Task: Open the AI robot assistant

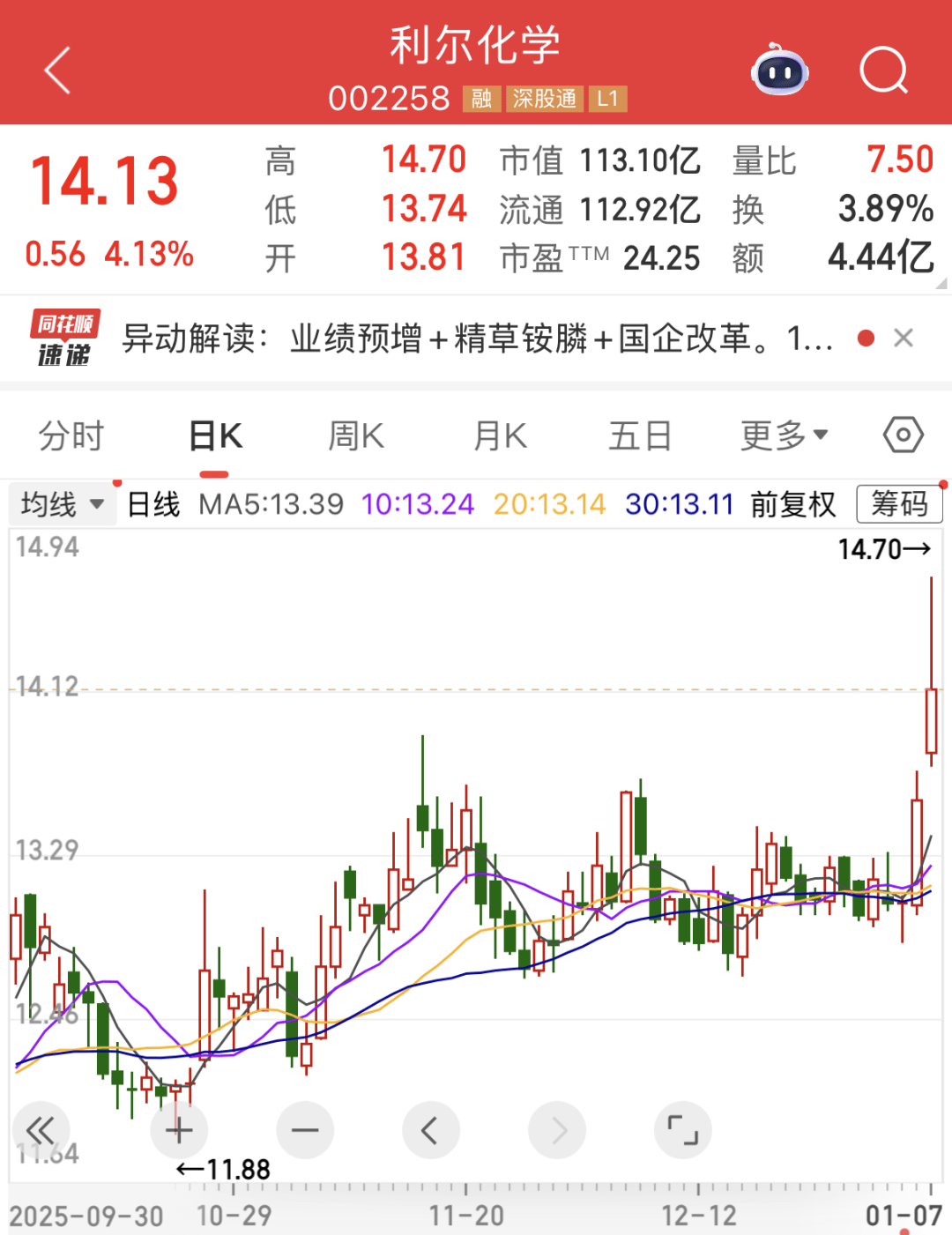Action: coord(779,72)
